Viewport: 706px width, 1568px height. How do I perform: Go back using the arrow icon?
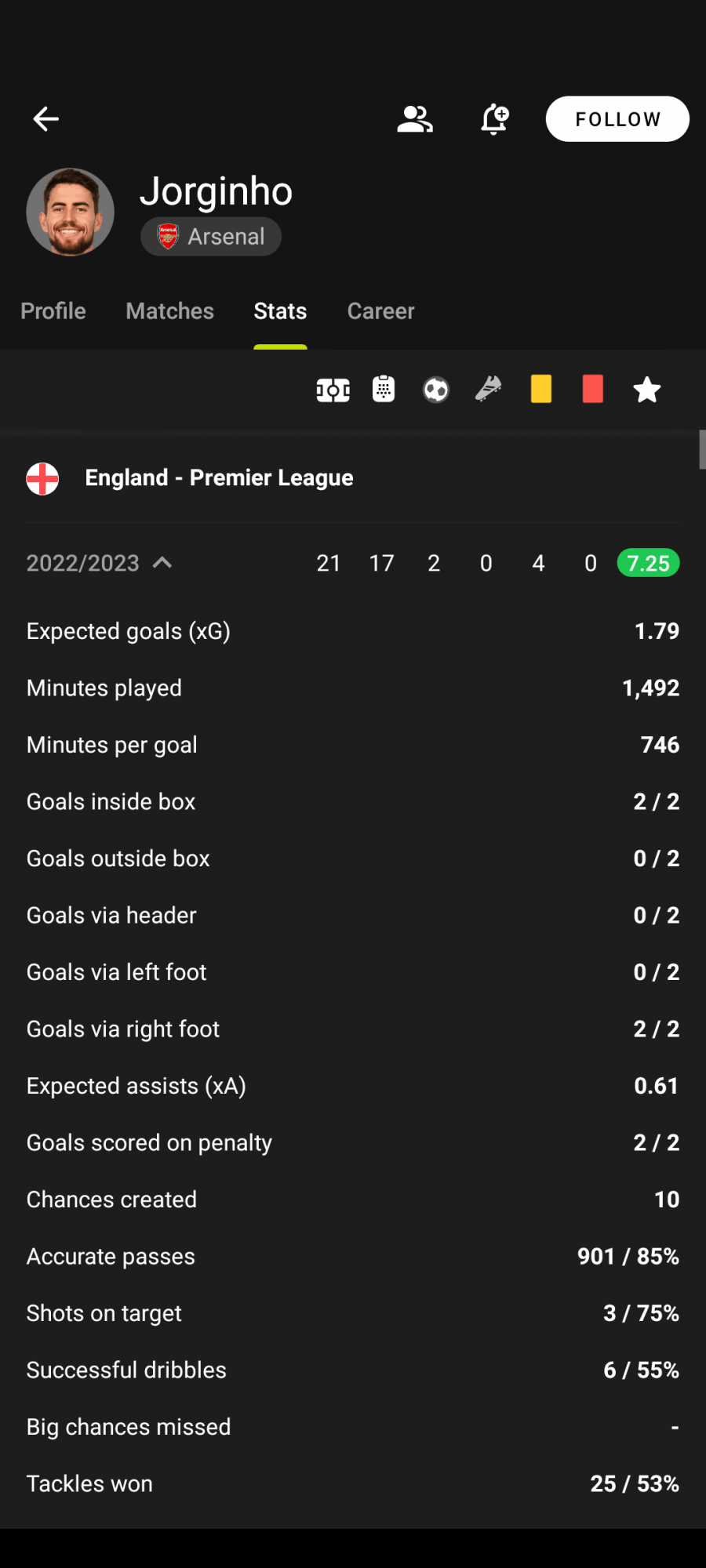tap(46, 119)
